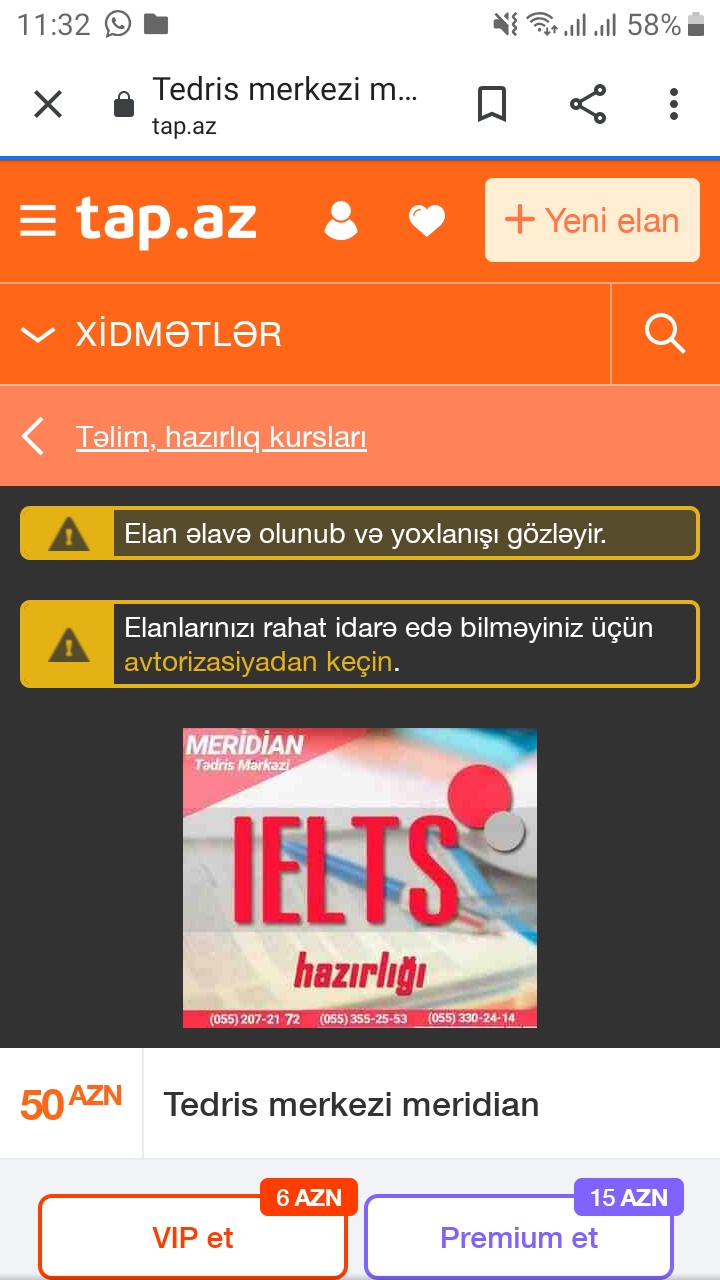Open the tap.az hamburger menu
Image resolution: width=720 pixels, height=1280 pixels.
[38, 220]
